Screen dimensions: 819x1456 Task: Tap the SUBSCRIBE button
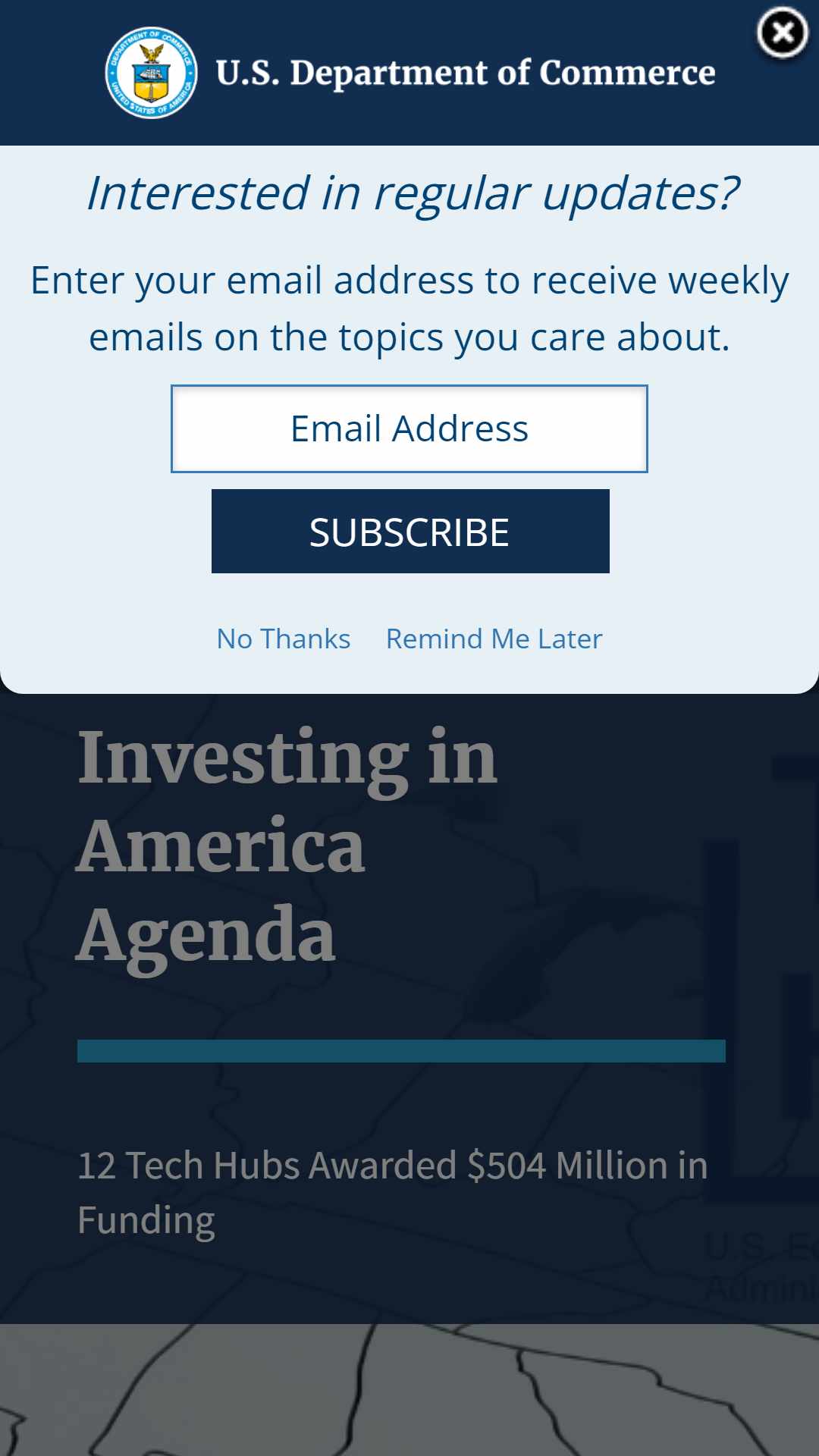pos(410,532)
